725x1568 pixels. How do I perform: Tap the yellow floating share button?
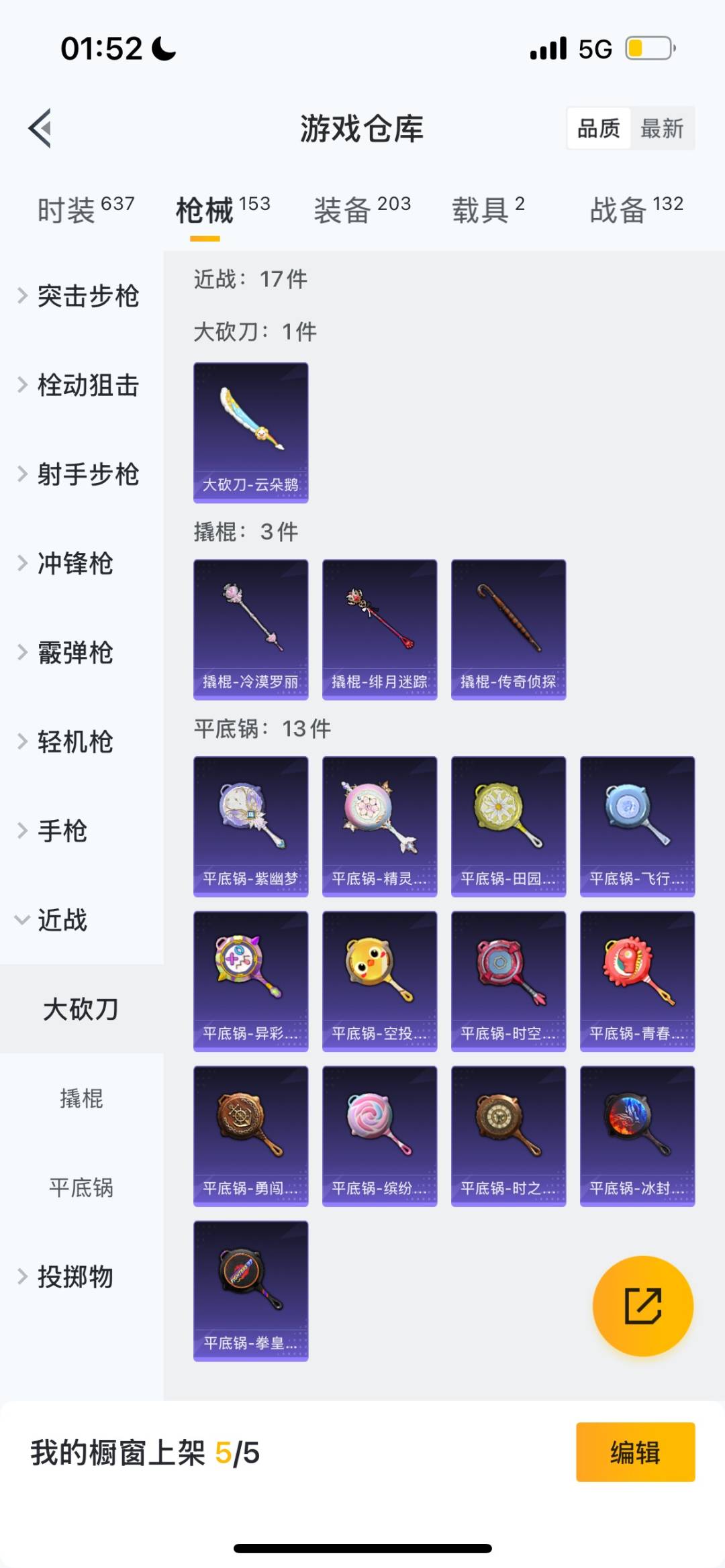pyautogui.click(x=643, y=1306)
